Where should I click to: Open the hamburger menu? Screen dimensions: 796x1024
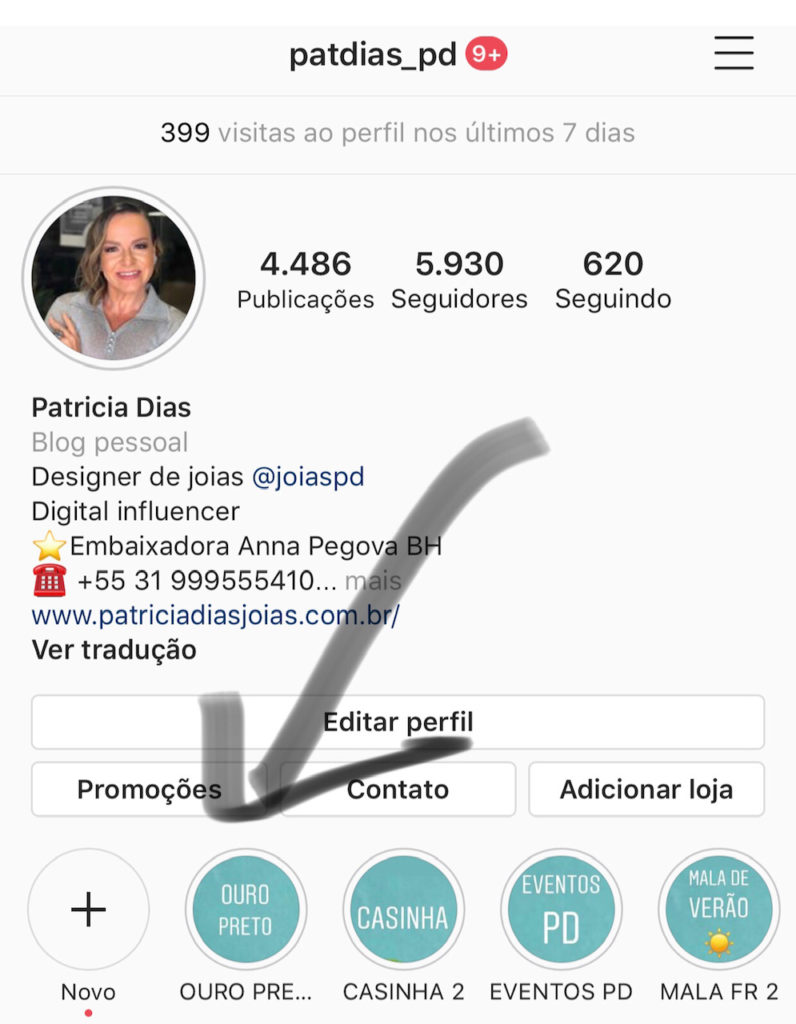[x=733, y=53]
